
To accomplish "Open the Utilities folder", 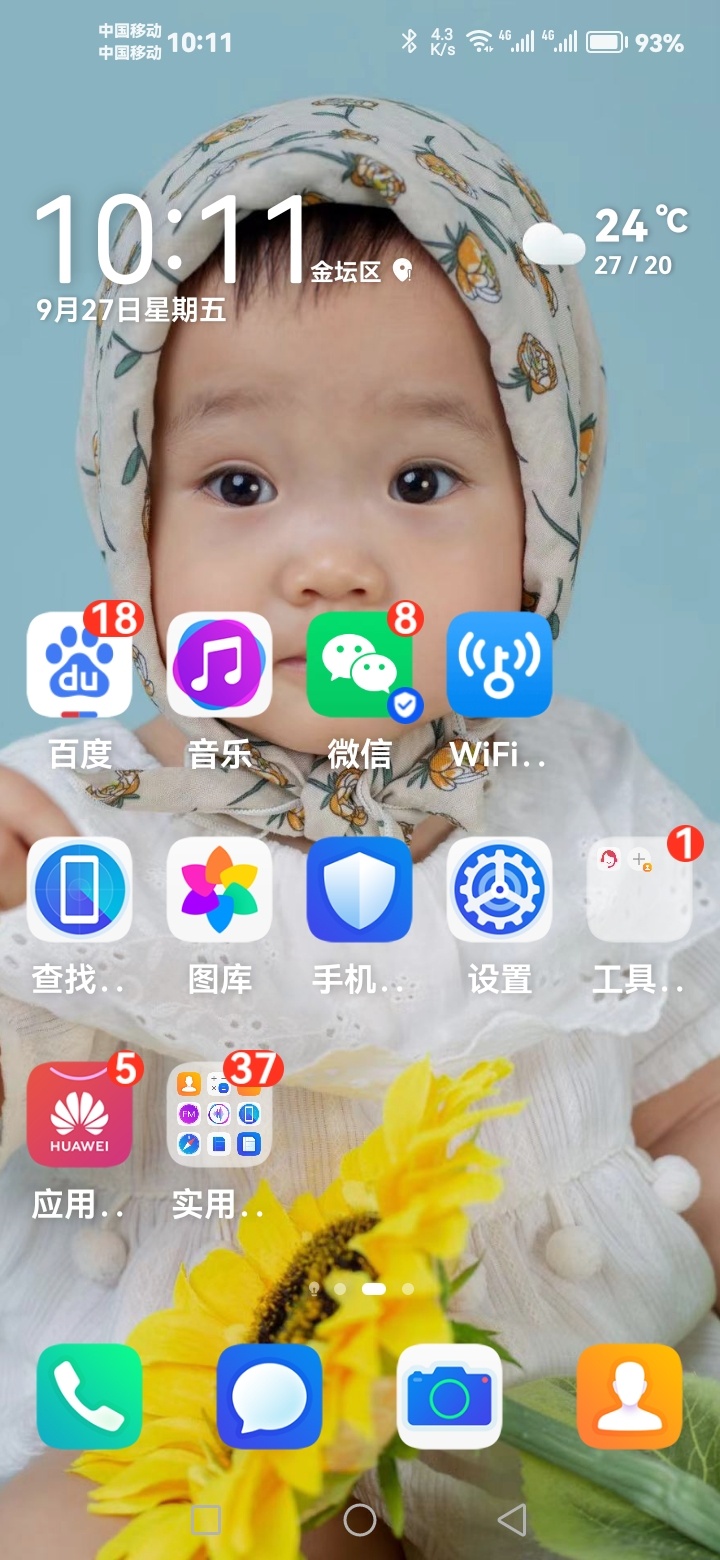I will tap(219, 1115).
